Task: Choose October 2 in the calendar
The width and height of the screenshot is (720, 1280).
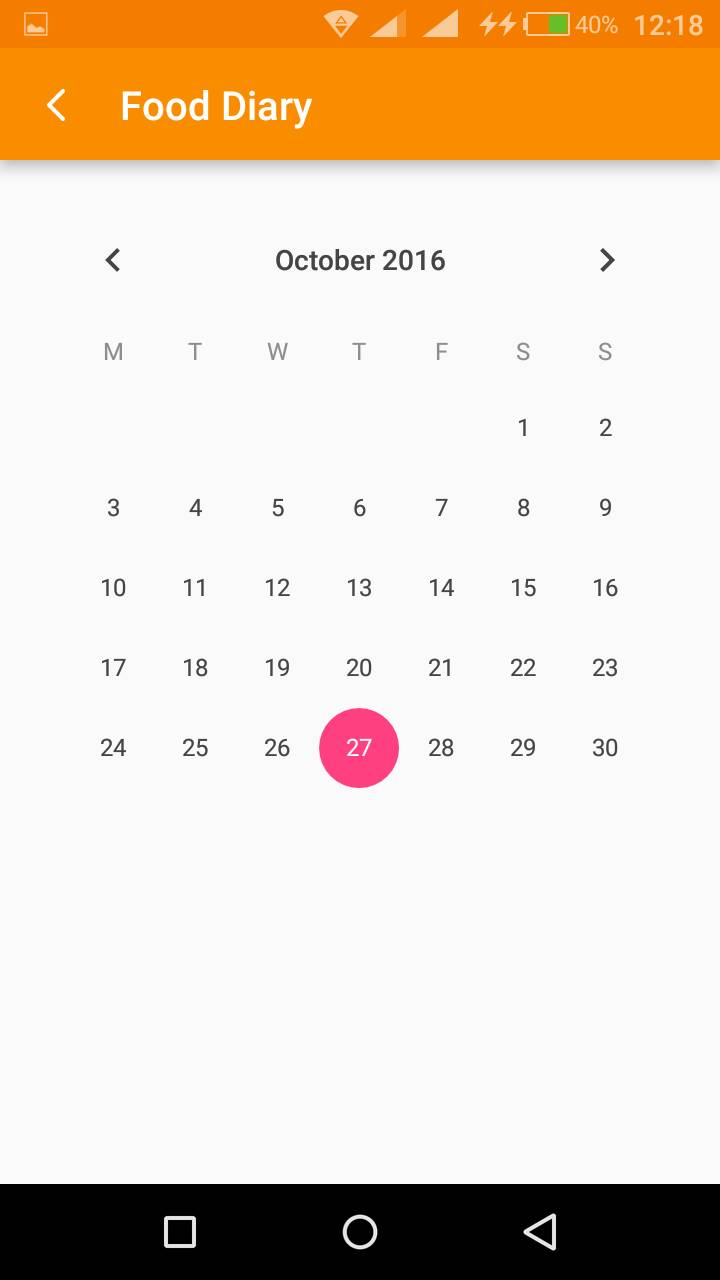Action: (x=605, y=428)
